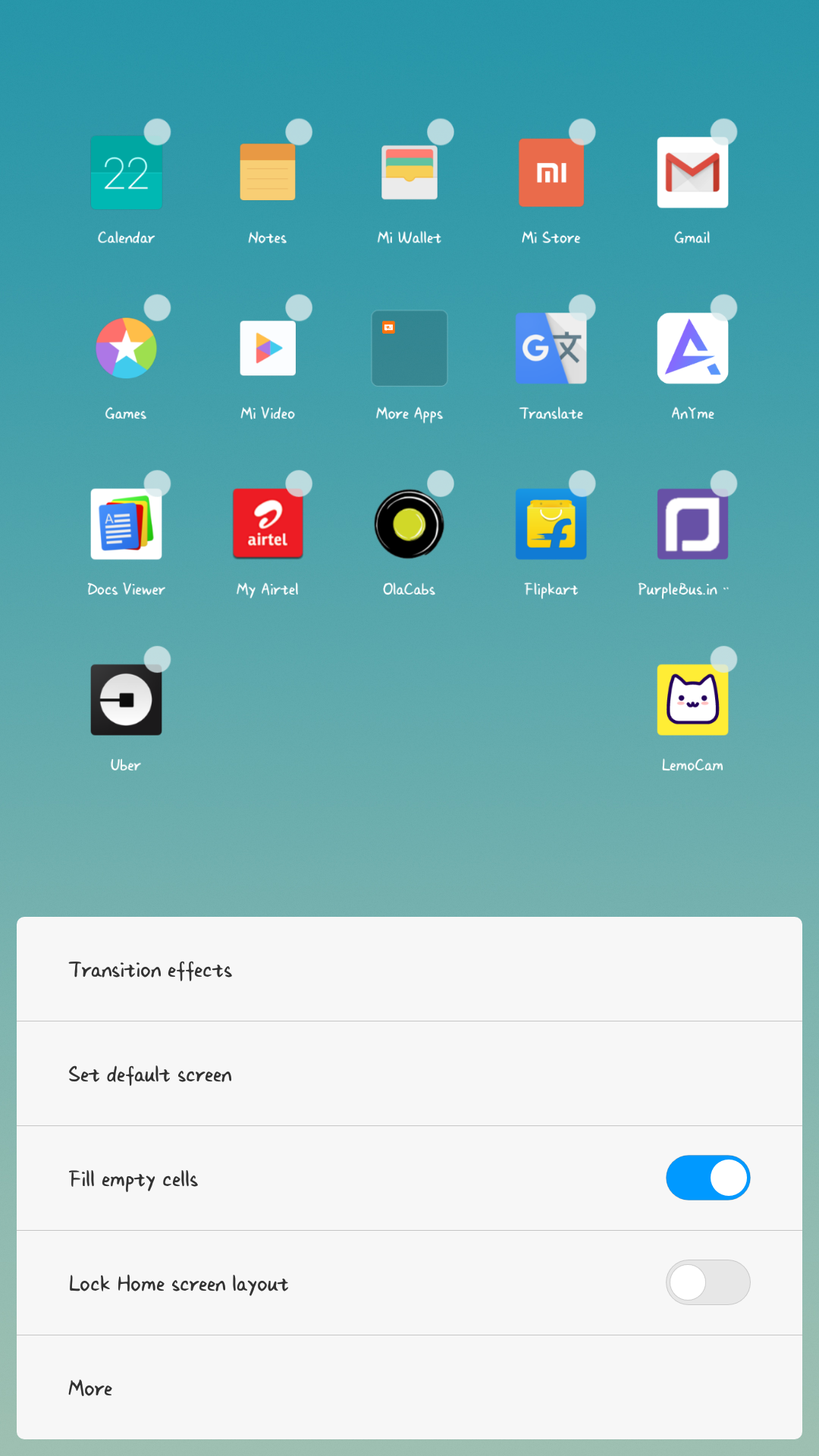Select the Translate app icon

[551, 348]
